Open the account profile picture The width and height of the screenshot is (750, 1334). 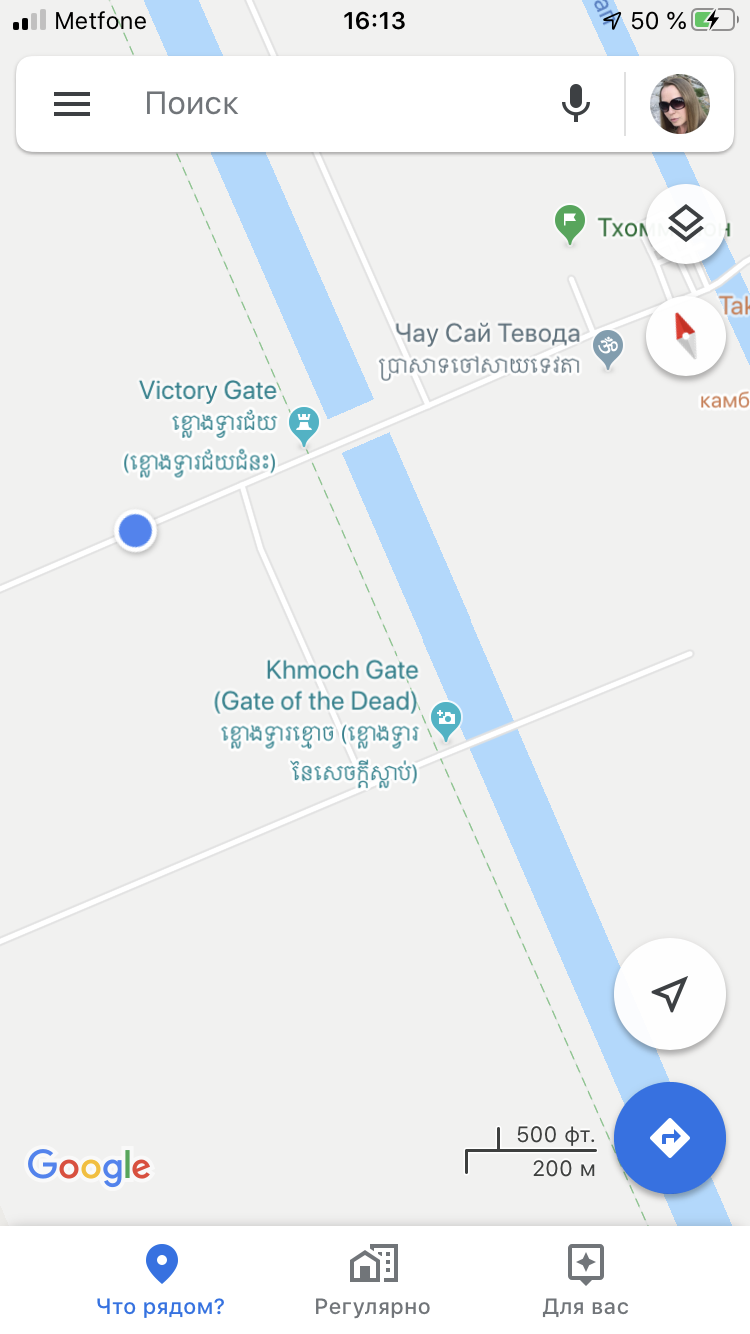(x=680, y=104)
